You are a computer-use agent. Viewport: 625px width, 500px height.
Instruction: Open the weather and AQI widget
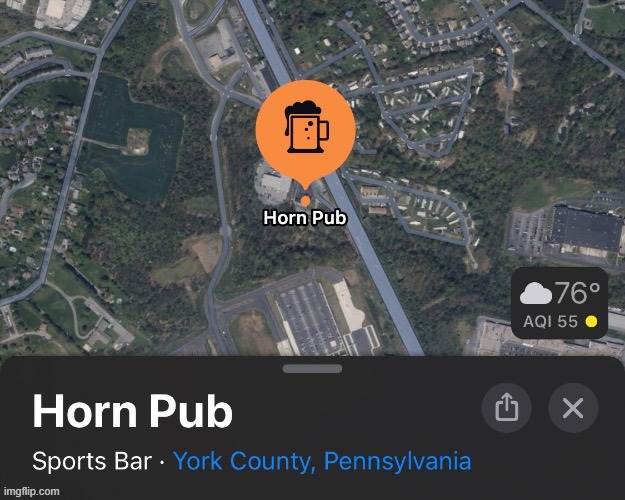[559, 304]
